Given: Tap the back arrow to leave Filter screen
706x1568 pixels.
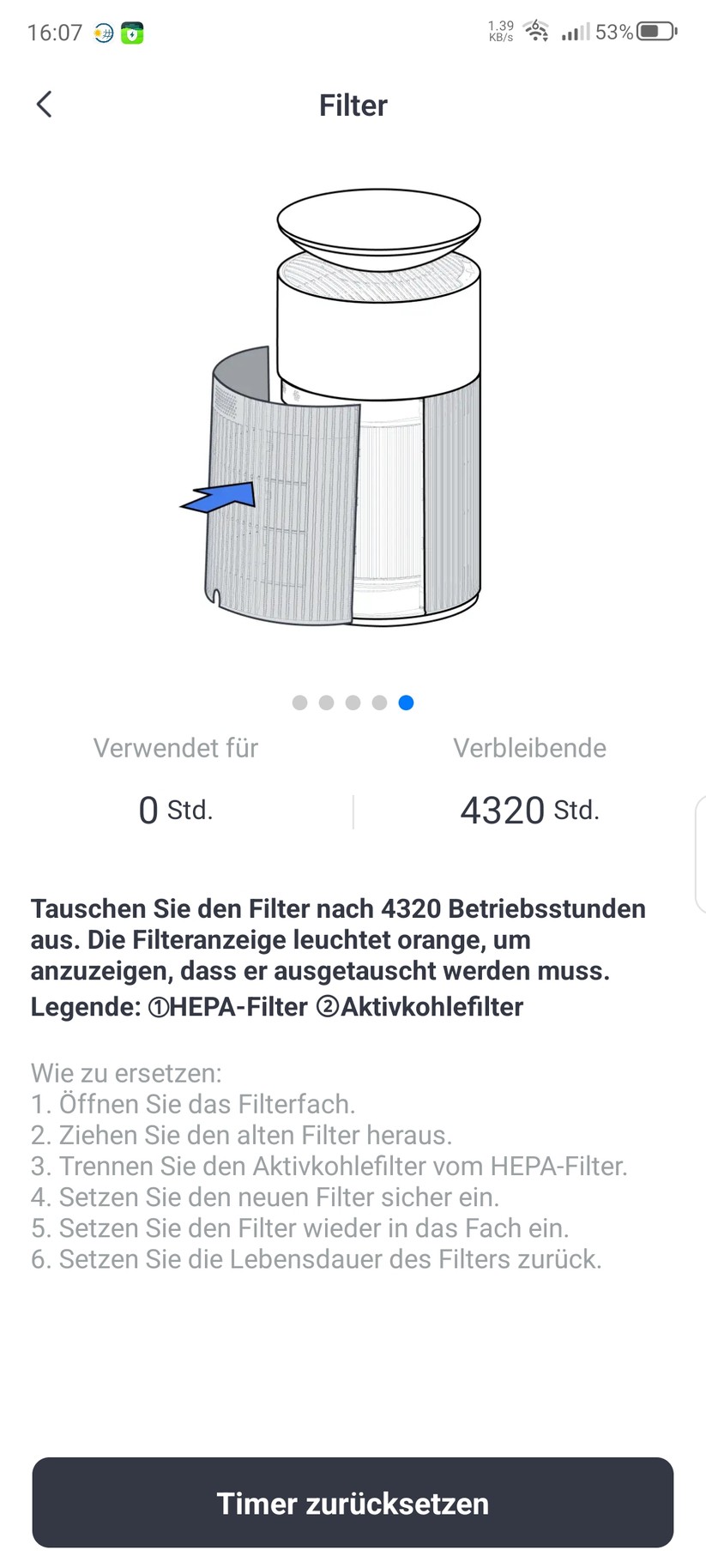Looking at the screenshot, I should click(44, 104).
